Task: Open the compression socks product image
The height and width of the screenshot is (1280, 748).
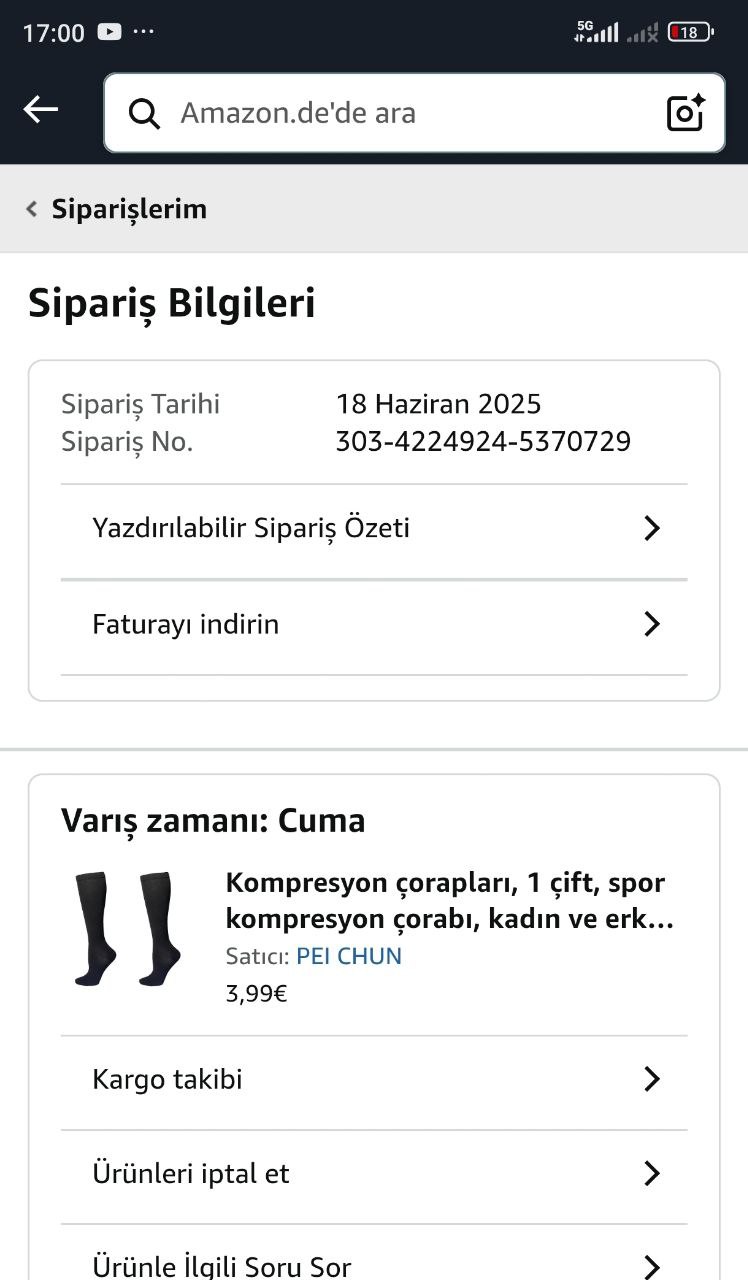Action: [x=128, y=929]
